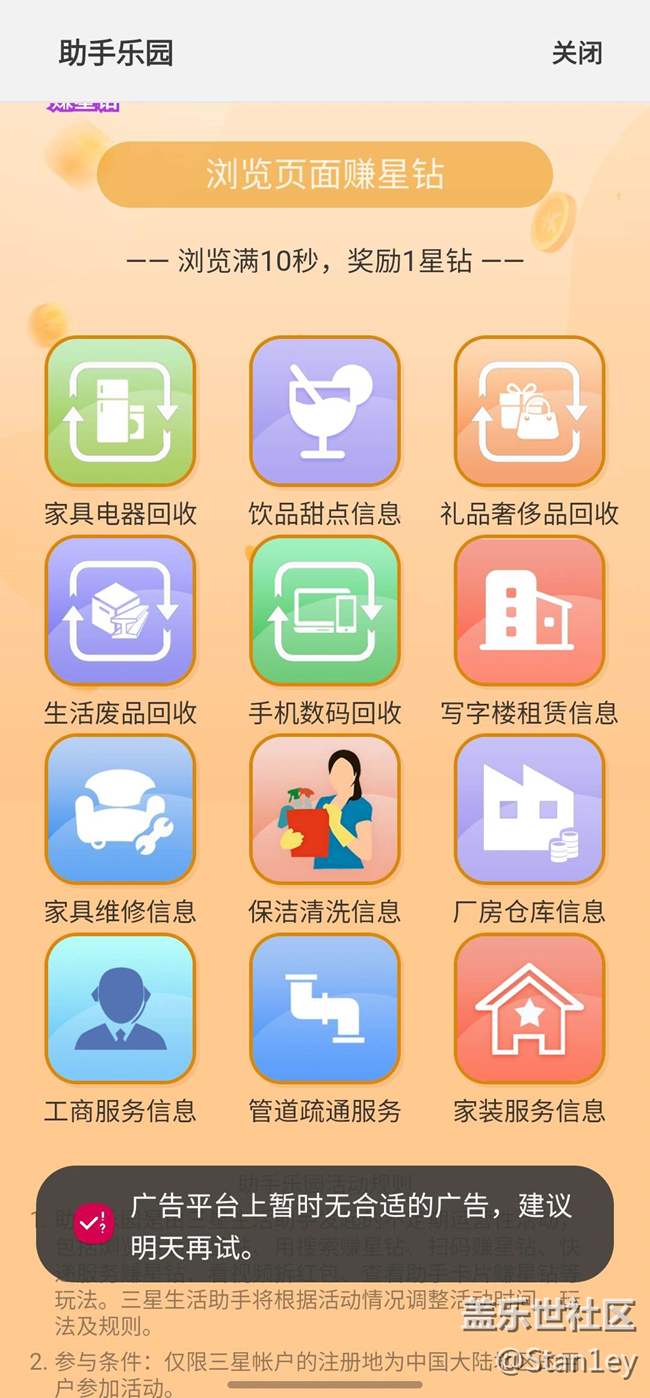Open 家具电器回收 category
This screenshot has height=1398, width=650.
(121, 412)
